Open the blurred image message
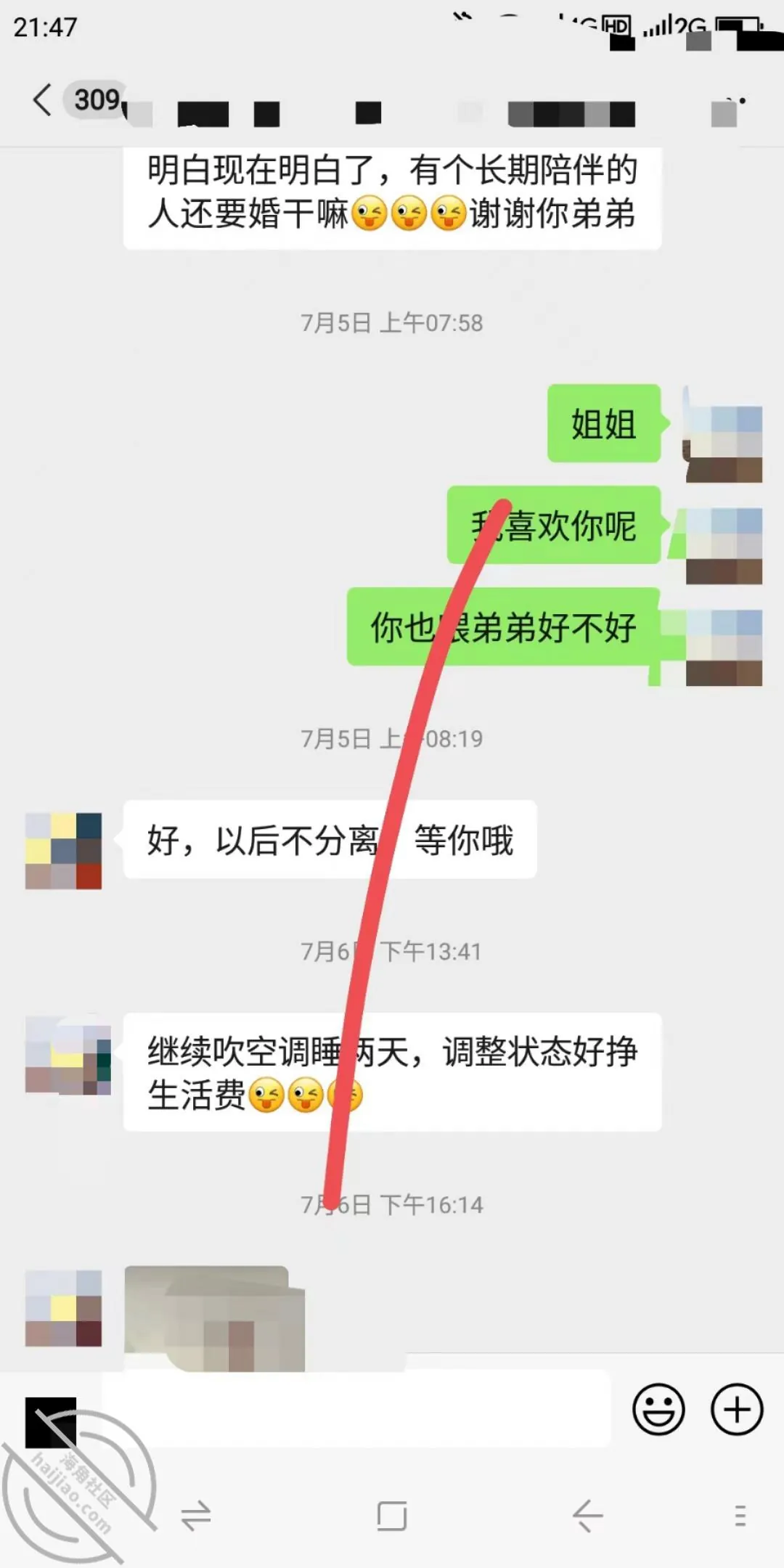 (x=214, y=1318)
